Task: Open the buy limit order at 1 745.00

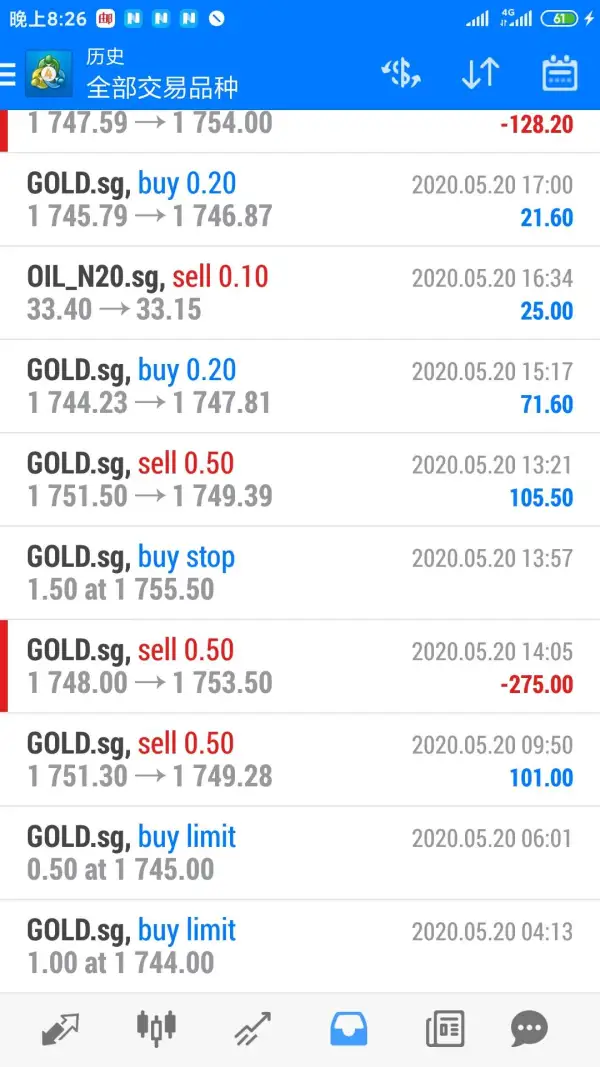Action: pyautogui.click(x=300, y=853)
